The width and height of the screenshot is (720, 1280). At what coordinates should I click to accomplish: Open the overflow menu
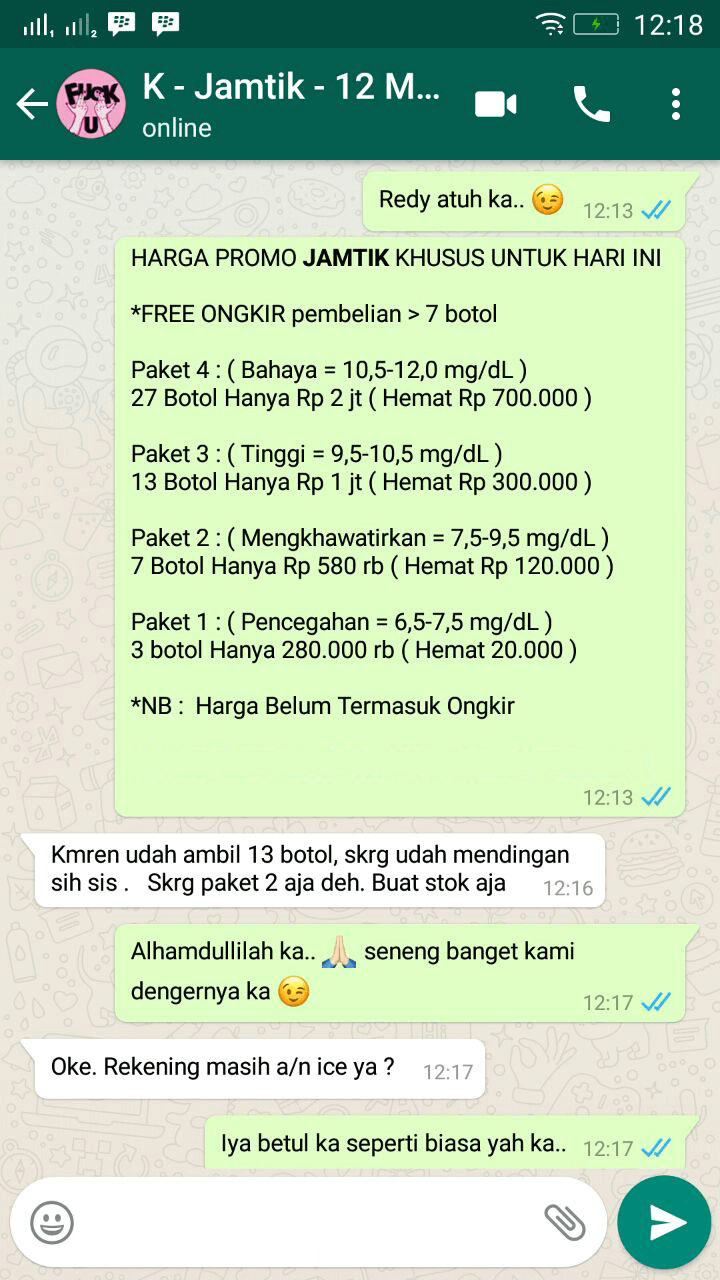point(676,104)
